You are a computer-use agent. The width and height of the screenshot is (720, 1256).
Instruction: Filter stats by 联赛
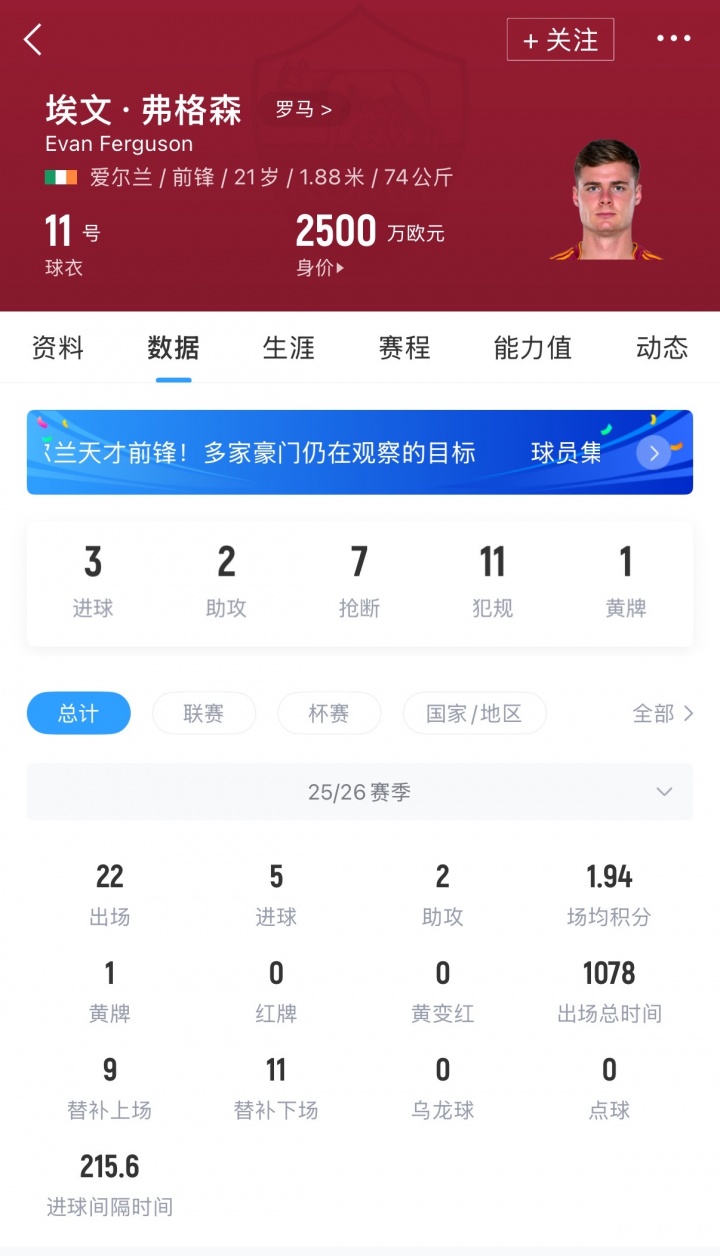point(204,713)
